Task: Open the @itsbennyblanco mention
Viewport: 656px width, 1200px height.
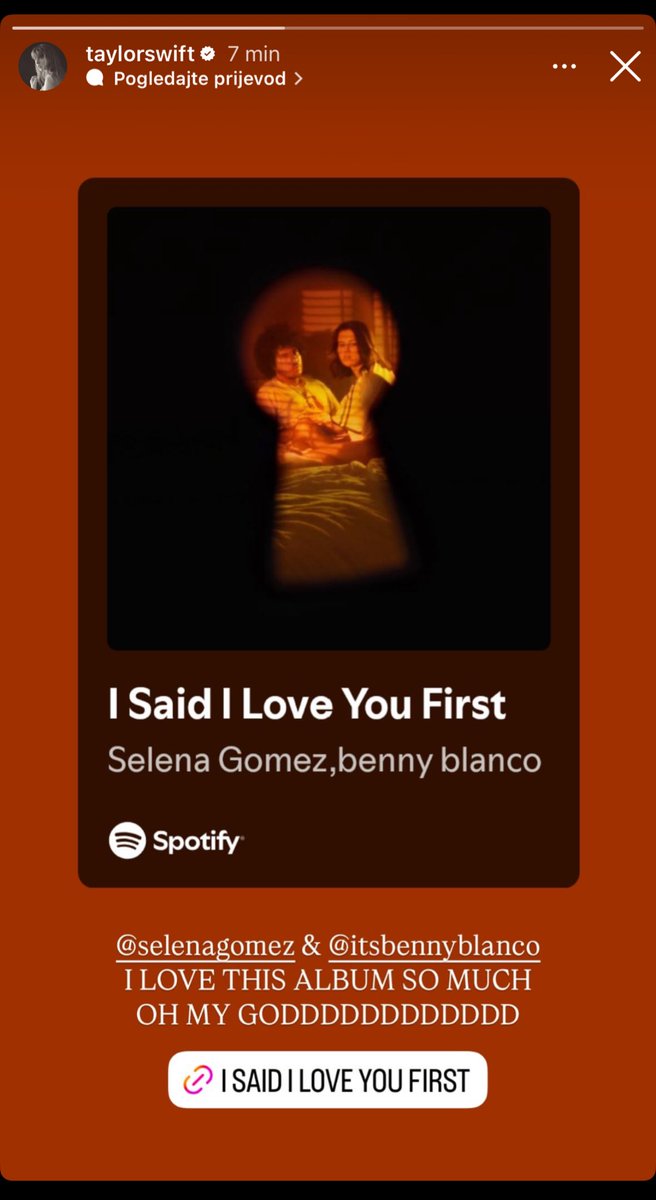Action: 434,945
